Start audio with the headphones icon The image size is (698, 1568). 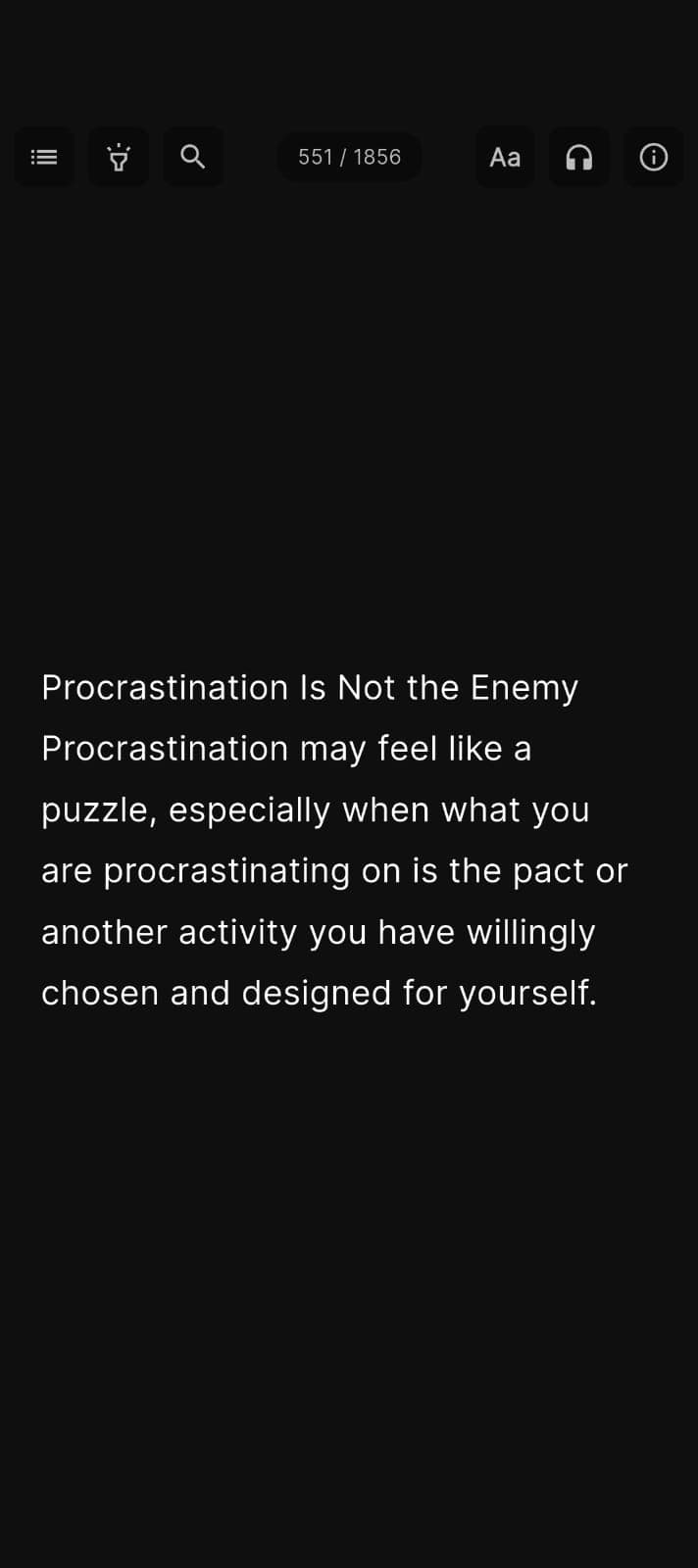579,157
